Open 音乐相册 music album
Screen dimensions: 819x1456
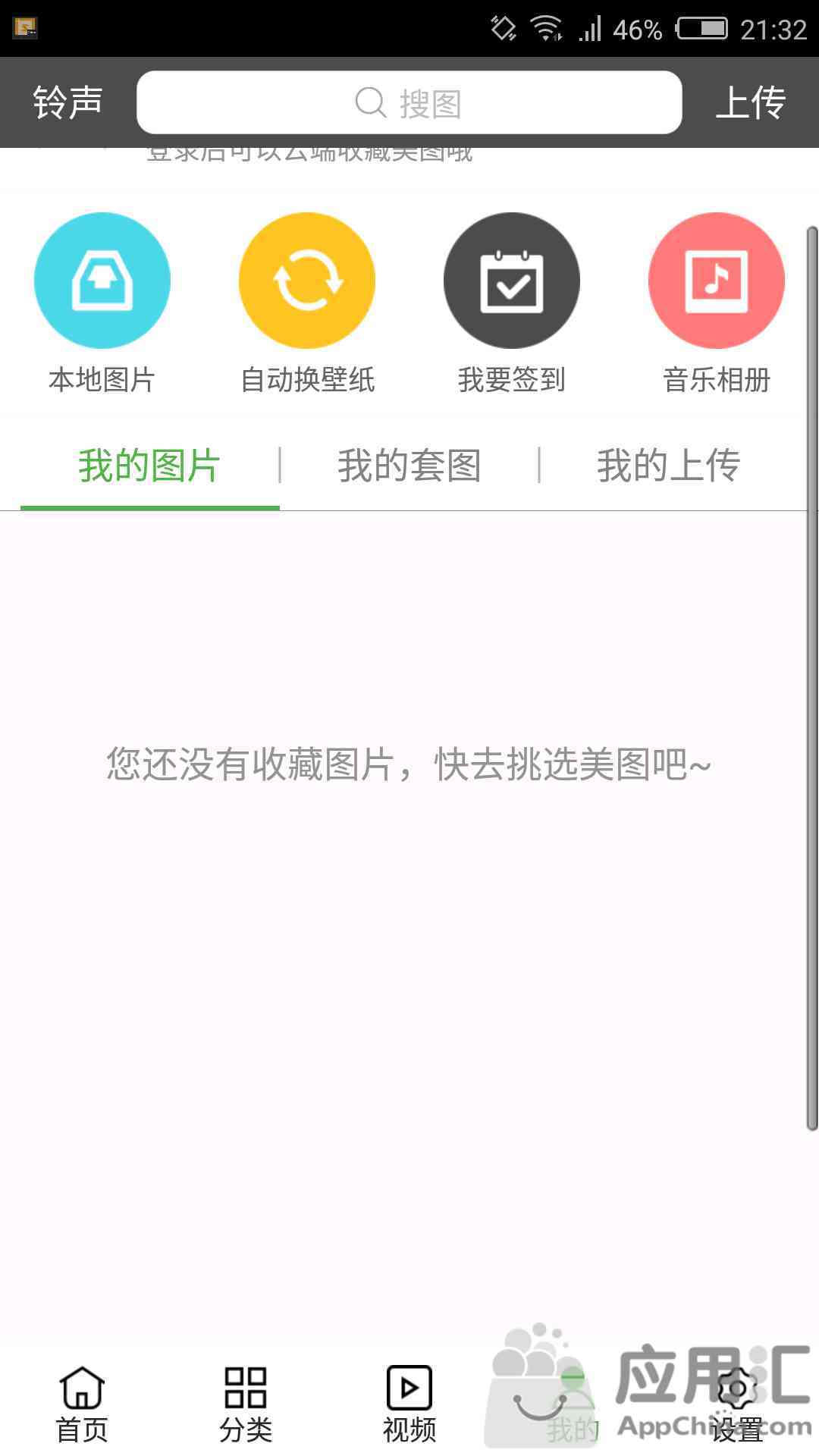(x=717, y=303)
